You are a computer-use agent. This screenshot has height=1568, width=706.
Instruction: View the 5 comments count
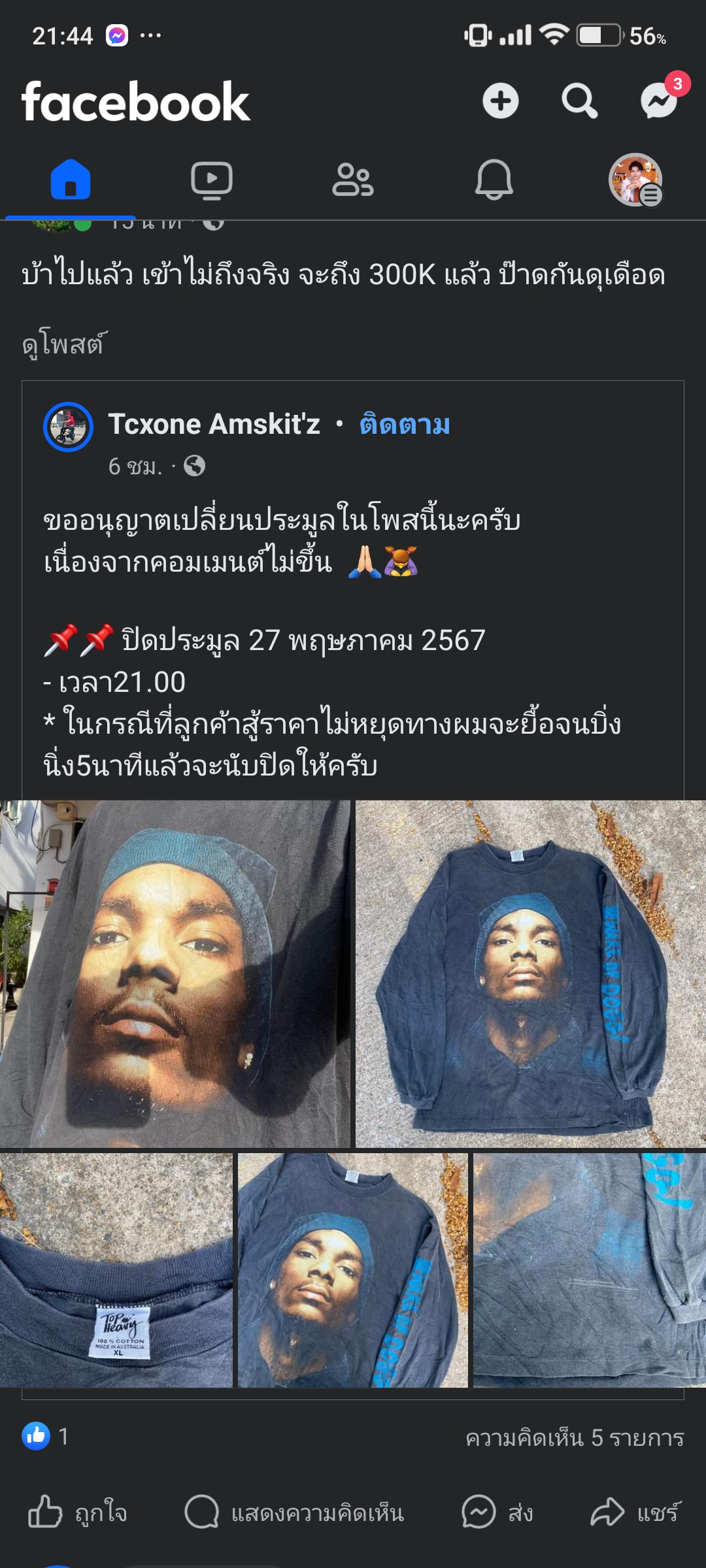click(x=574, y=1438)
